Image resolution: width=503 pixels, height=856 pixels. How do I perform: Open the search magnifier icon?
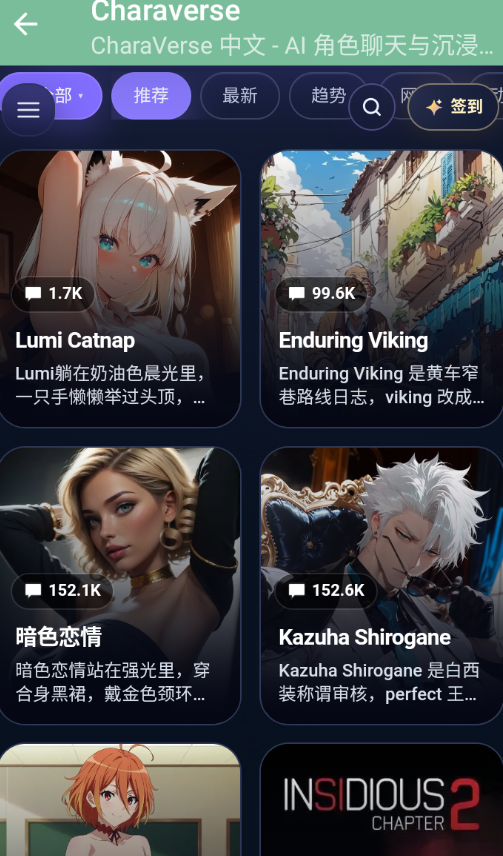pos(372,107)
